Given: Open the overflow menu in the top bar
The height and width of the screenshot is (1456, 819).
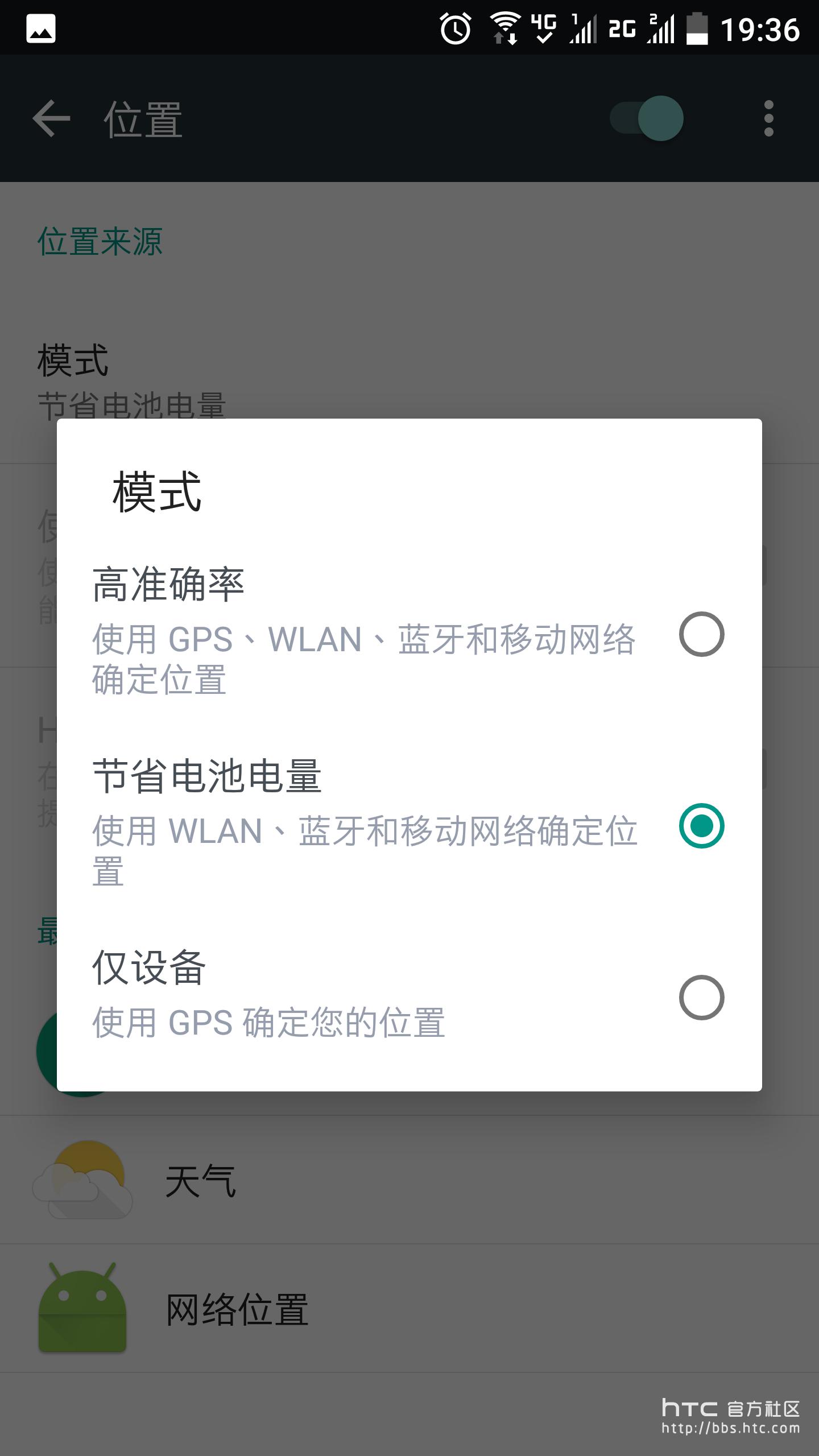Looking at the screenshot, I should 769,118.
